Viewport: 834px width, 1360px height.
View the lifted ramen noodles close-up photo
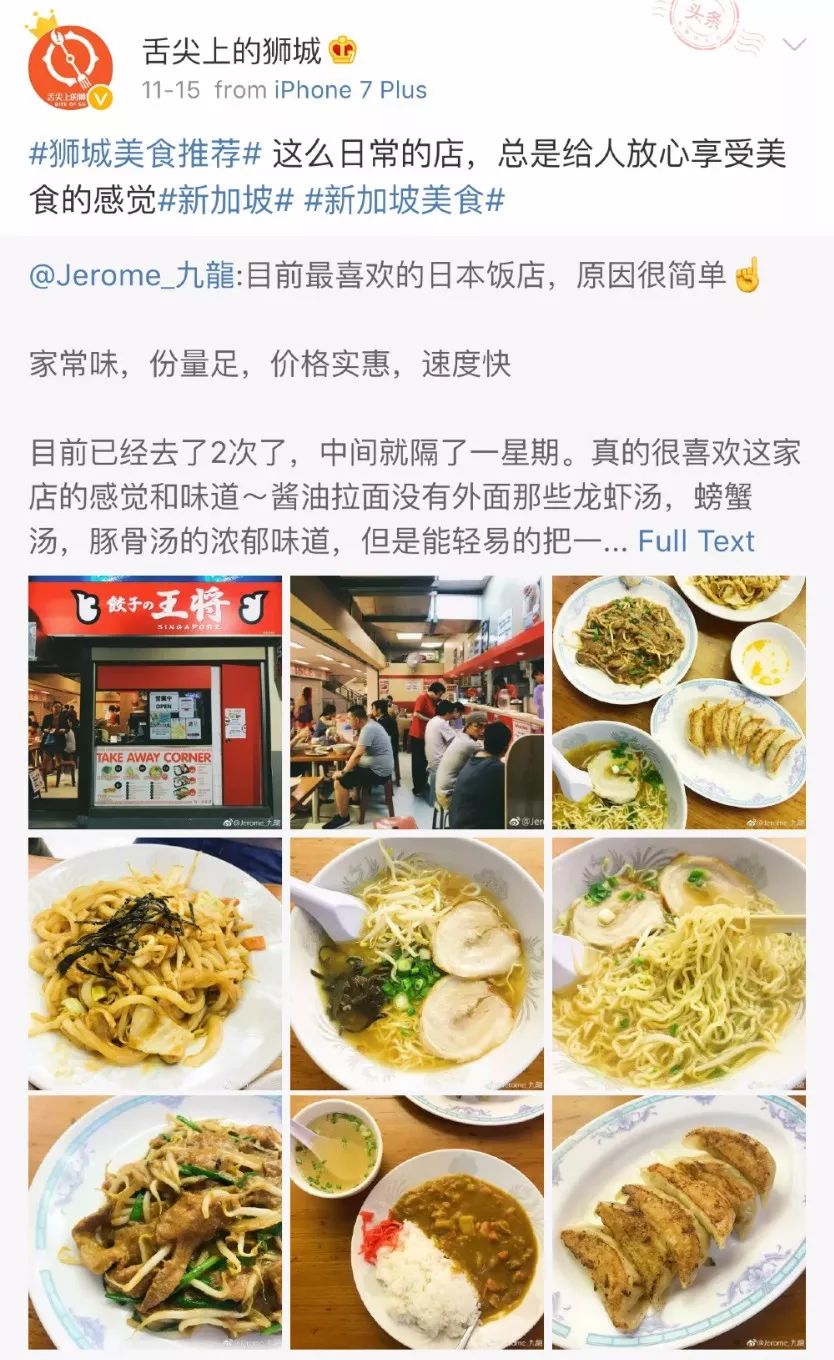[679, 964]
